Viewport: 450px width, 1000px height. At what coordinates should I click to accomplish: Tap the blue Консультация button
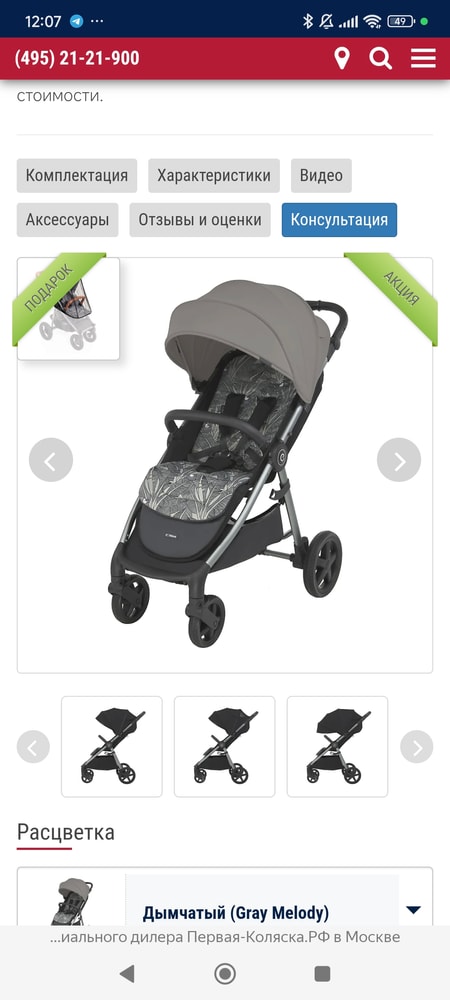point(340,220)
